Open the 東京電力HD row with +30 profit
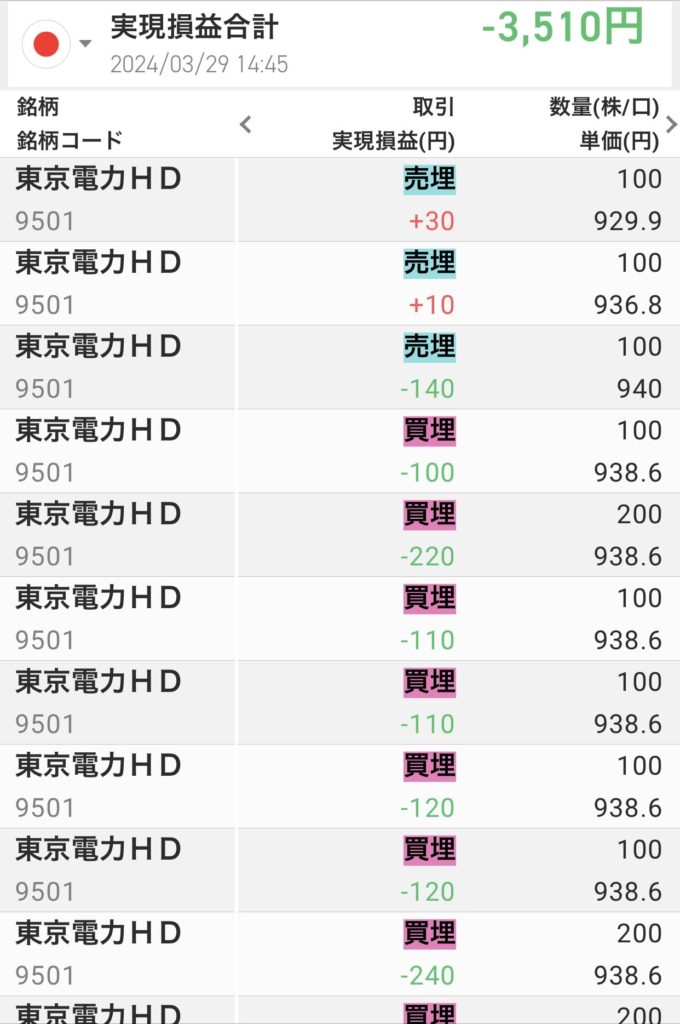 tap(340, 199)
